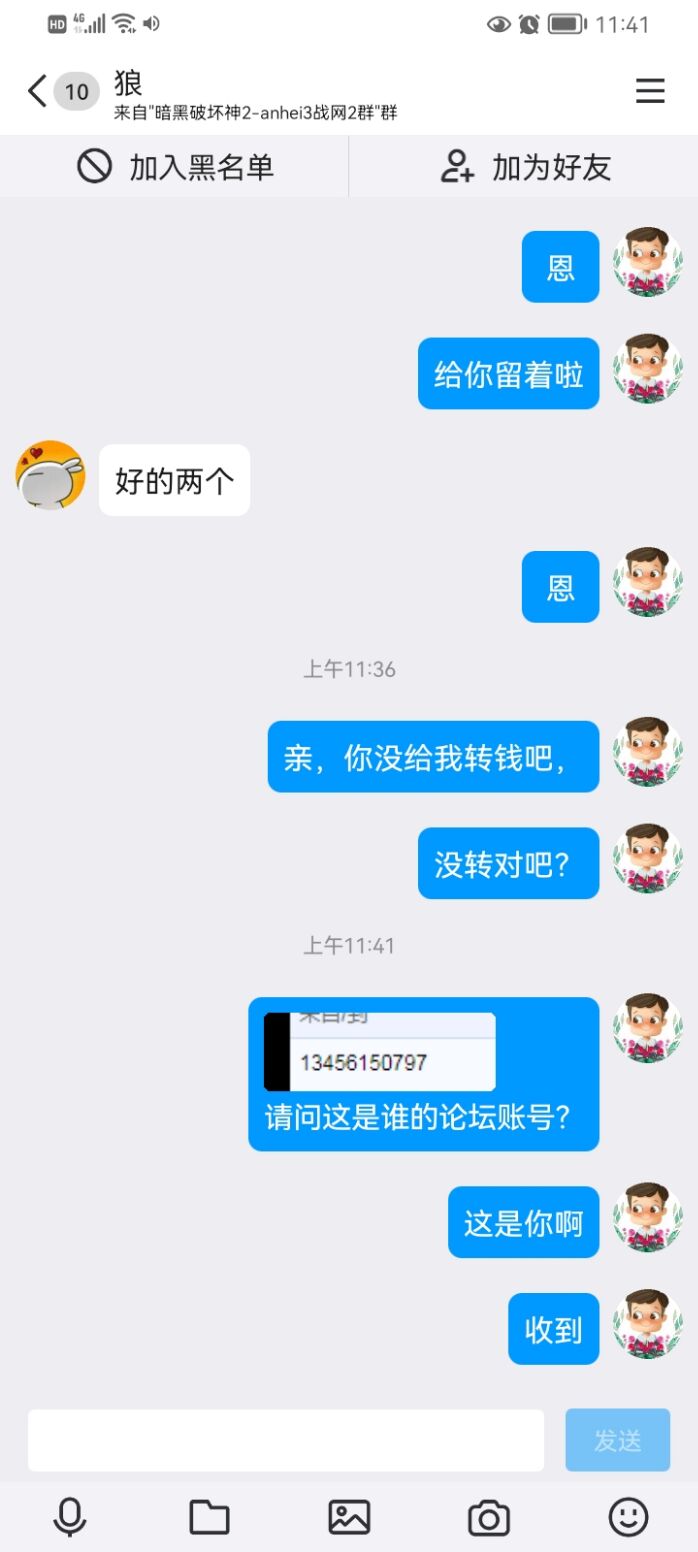Open the file folder attachment
698x1552 pixels.
click(x=209, y=1518)
